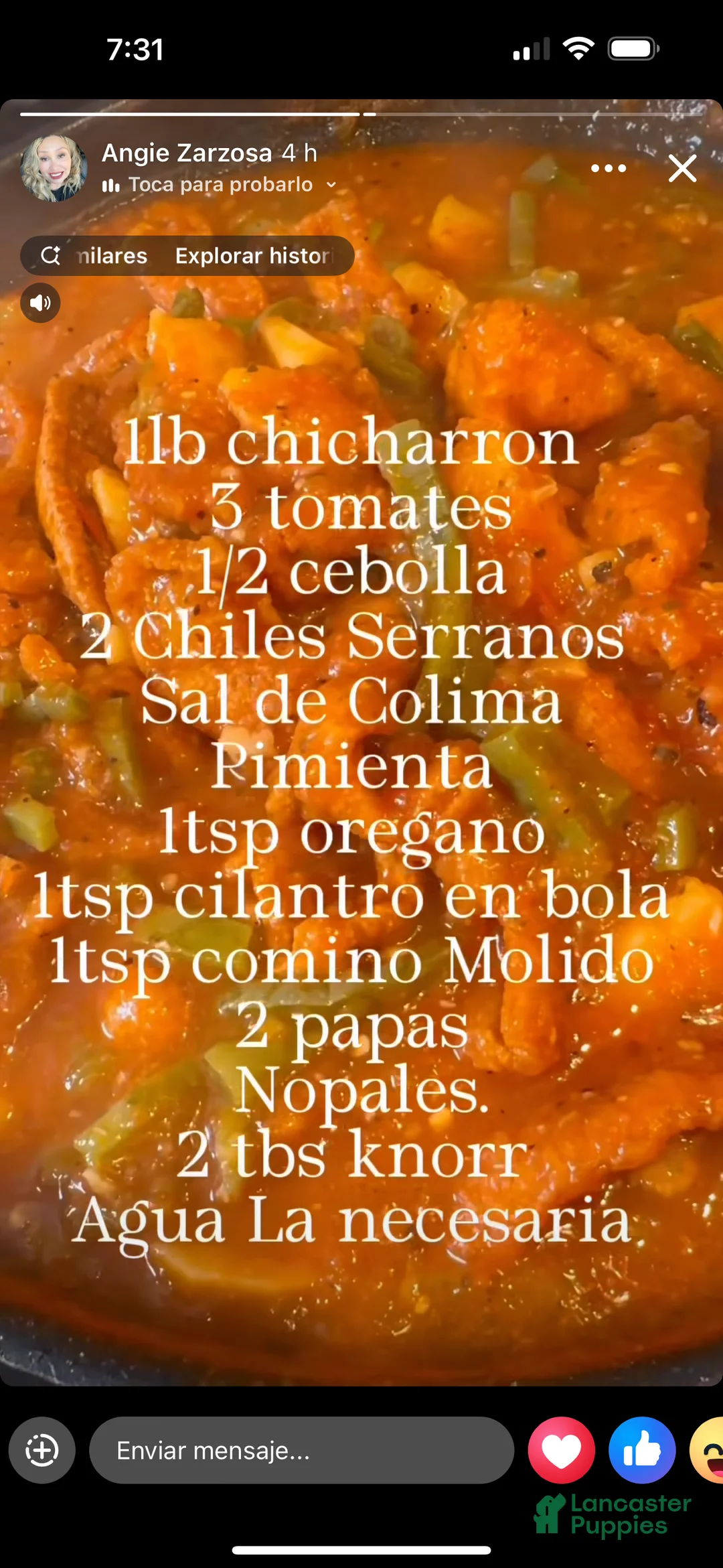723x1568 pixels.
Task: Open the add-sticker button beside message field
Action: click(42, 1450)
